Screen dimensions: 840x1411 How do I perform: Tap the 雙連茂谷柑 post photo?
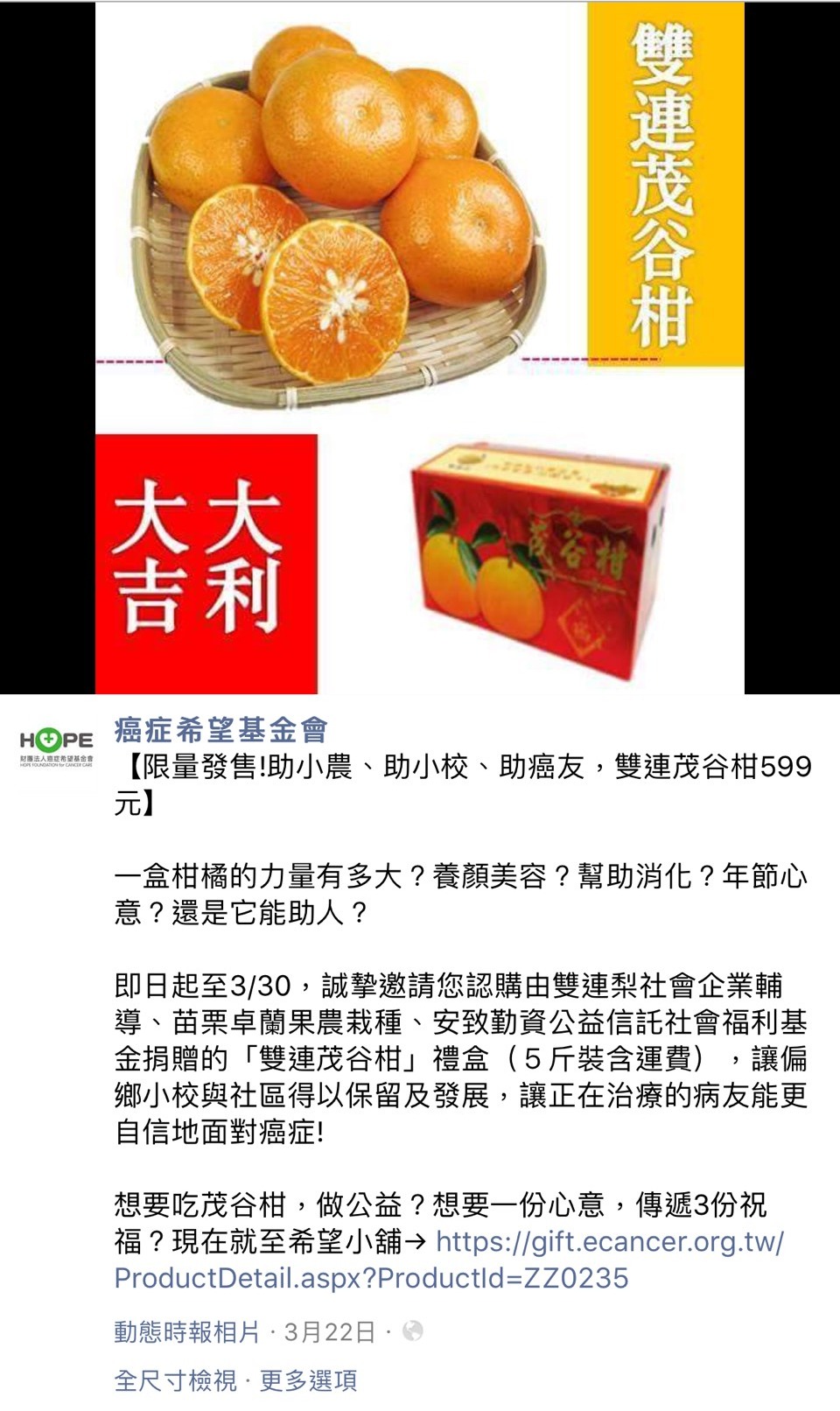[420, 347]
